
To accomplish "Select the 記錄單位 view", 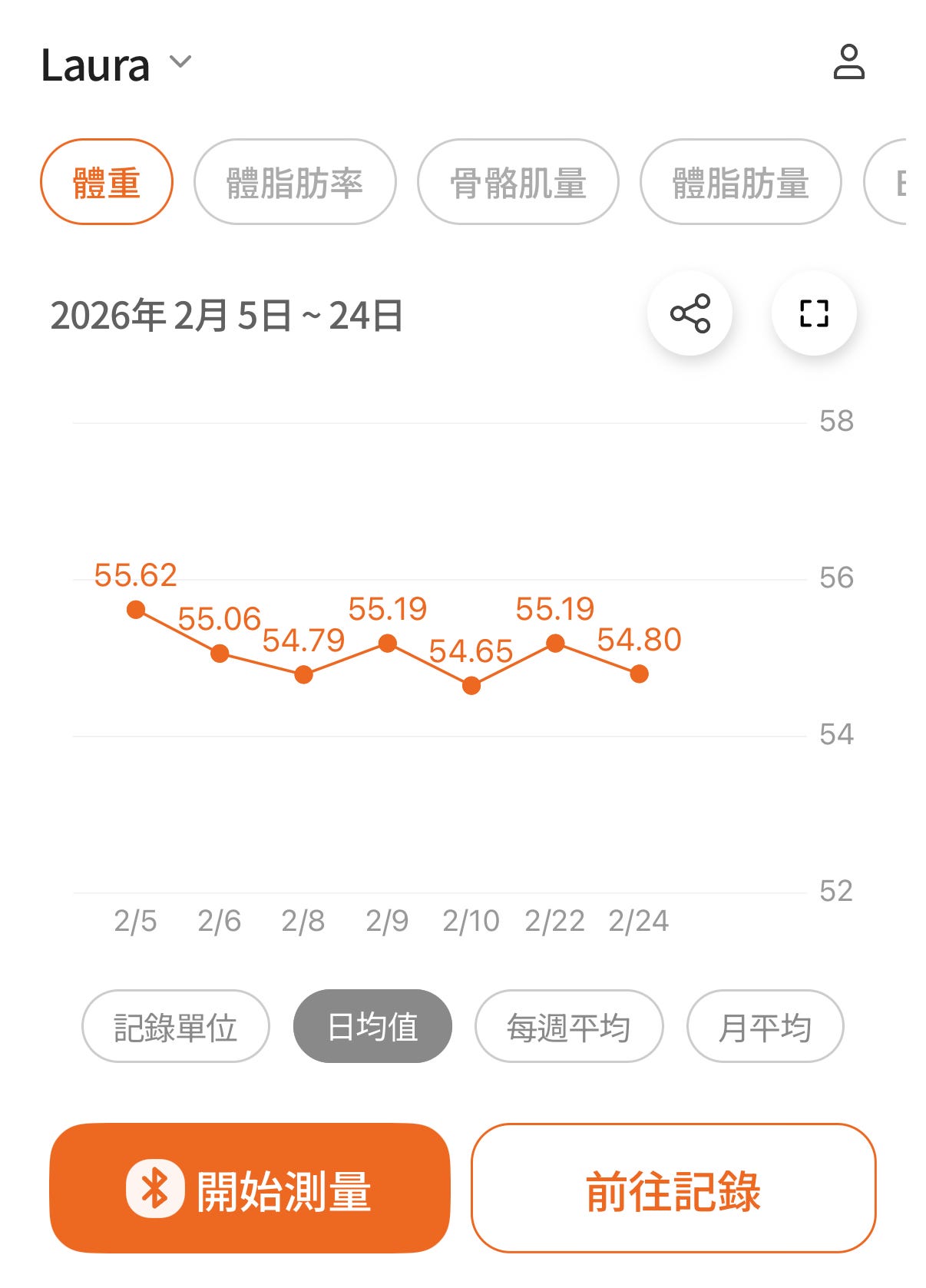I will [x=176, y=1026].
